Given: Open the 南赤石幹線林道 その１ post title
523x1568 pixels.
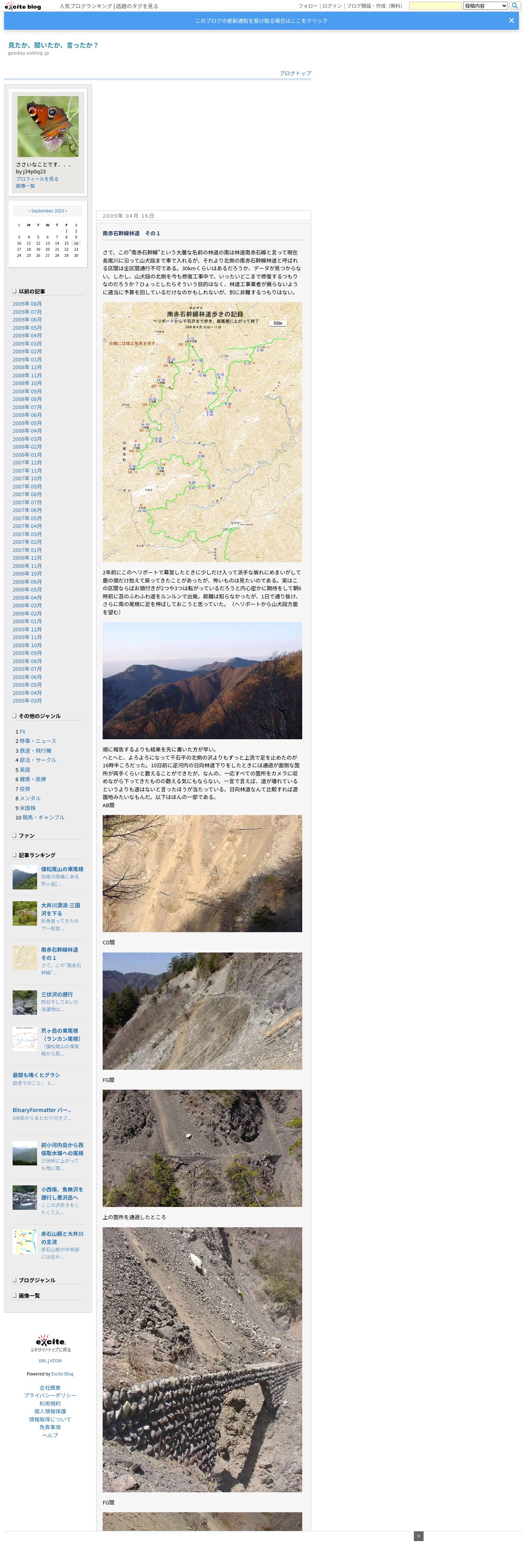Looking at the screenshot, I should click(131, 233).
